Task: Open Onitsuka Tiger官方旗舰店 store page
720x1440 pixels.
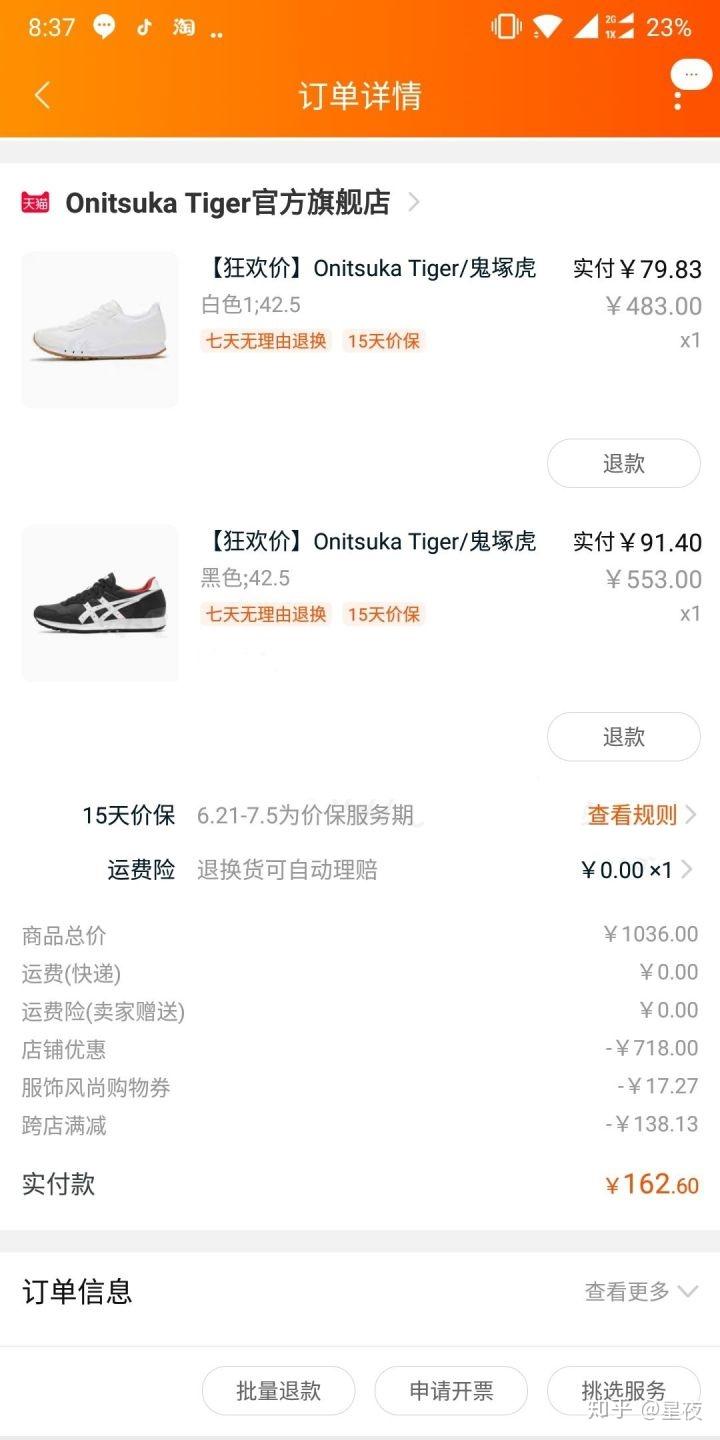Action: [x=228, y=203]
